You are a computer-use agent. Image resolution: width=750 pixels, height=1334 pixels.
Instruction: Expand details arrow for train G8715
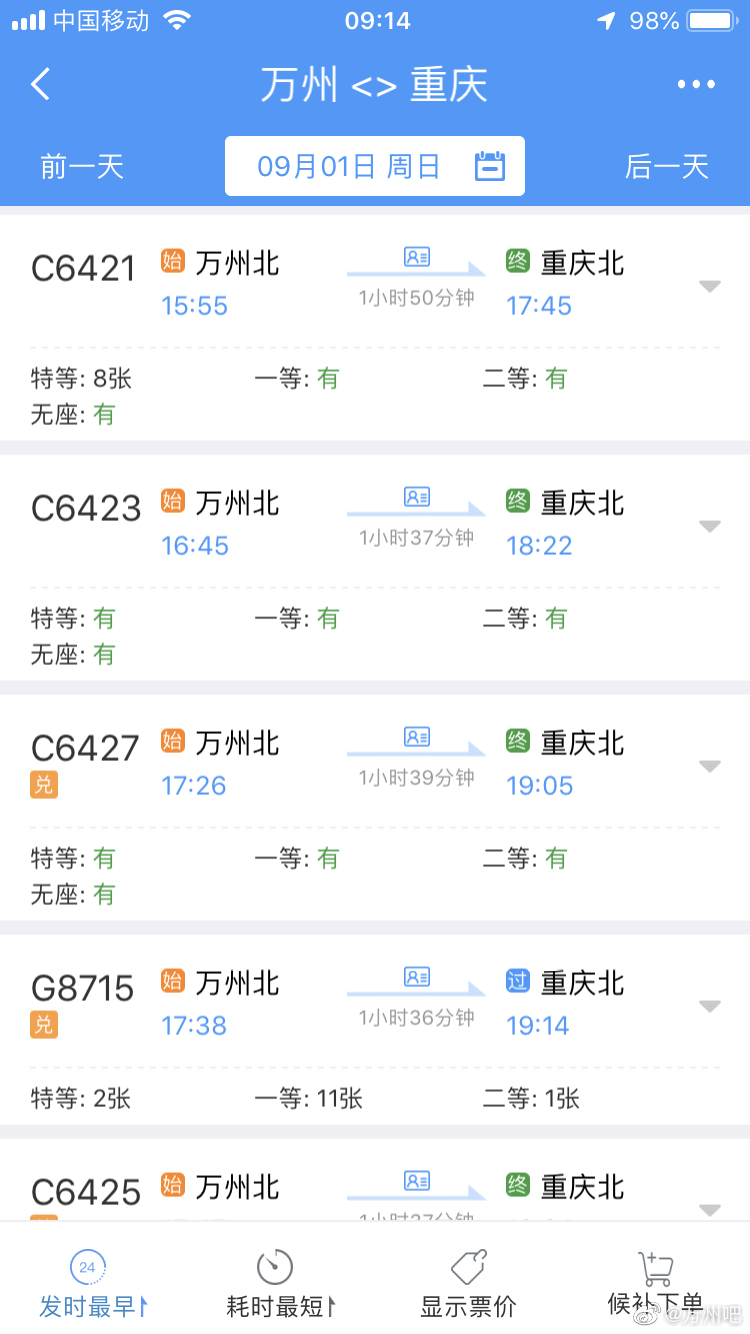pyautogui.click(x=710, y=1007)
